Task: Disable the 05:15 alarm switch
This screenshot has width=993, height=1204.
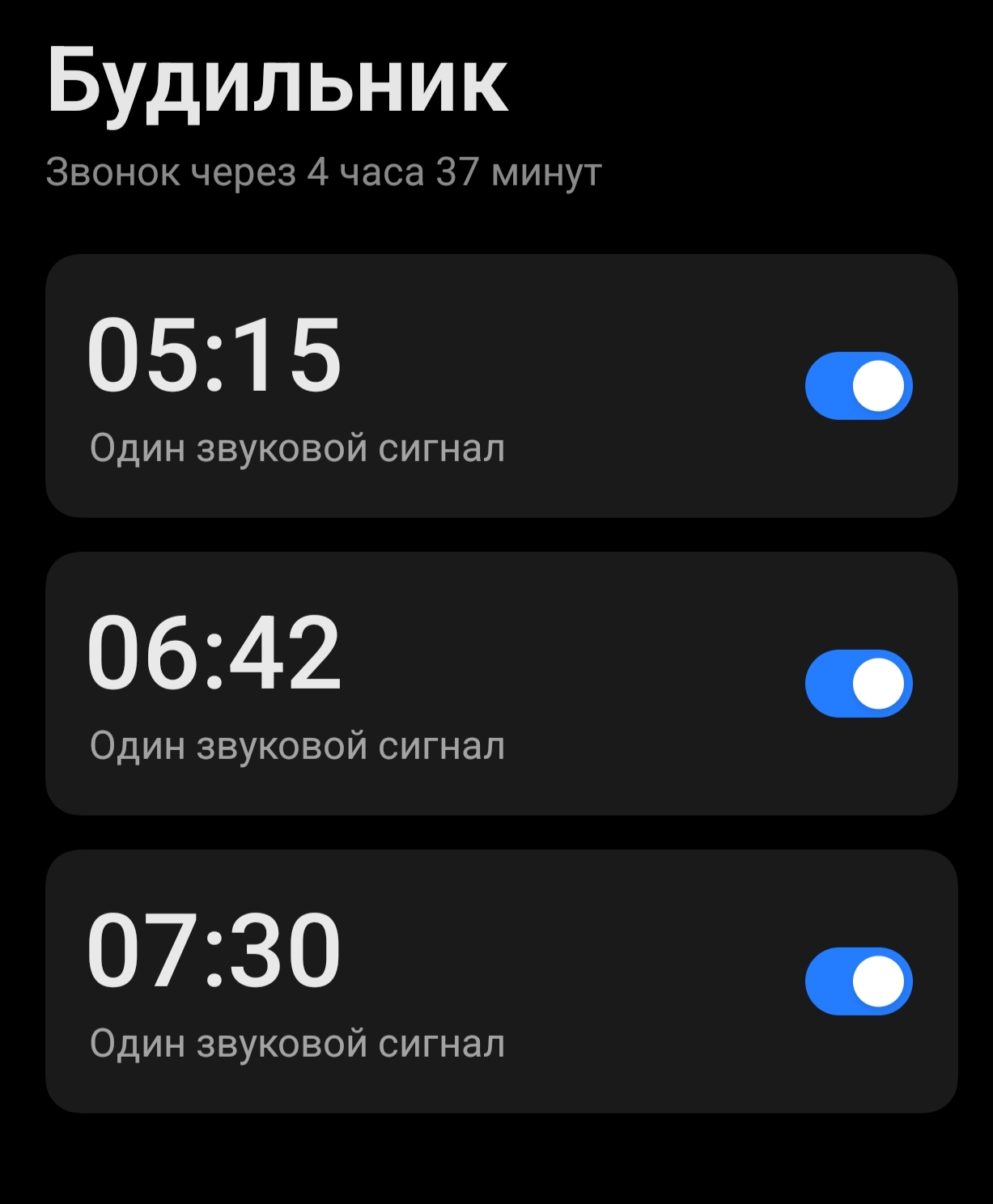Action: tap(858, 386)
